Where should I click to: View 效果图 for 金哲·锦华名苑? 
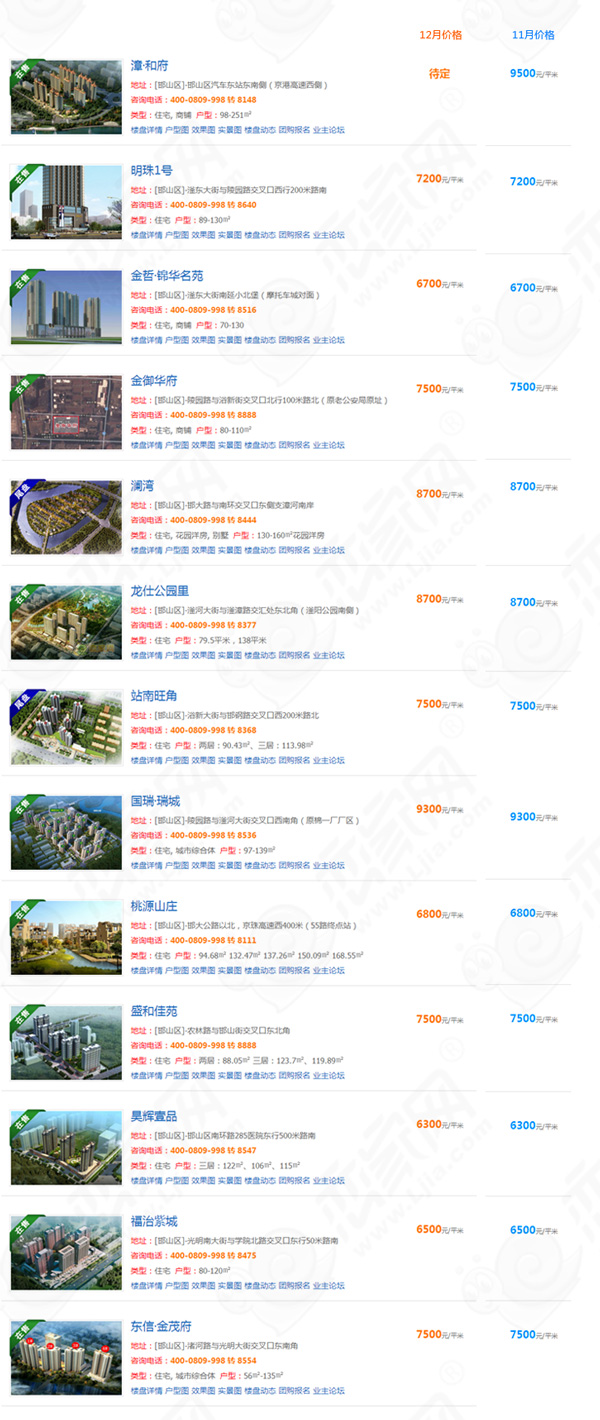(204, 340)
